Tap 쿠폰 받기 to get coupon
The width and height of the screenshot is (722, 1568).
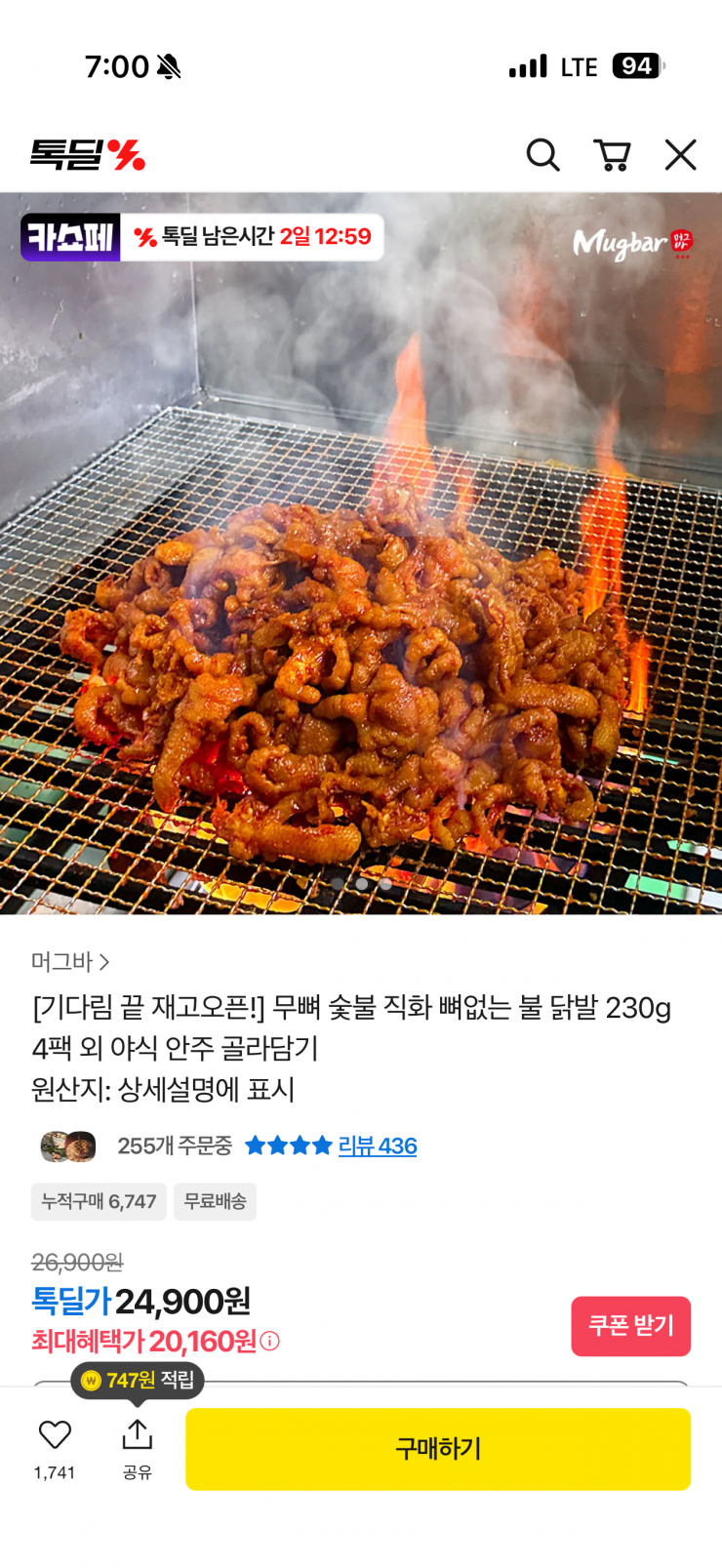(630, 1326)
